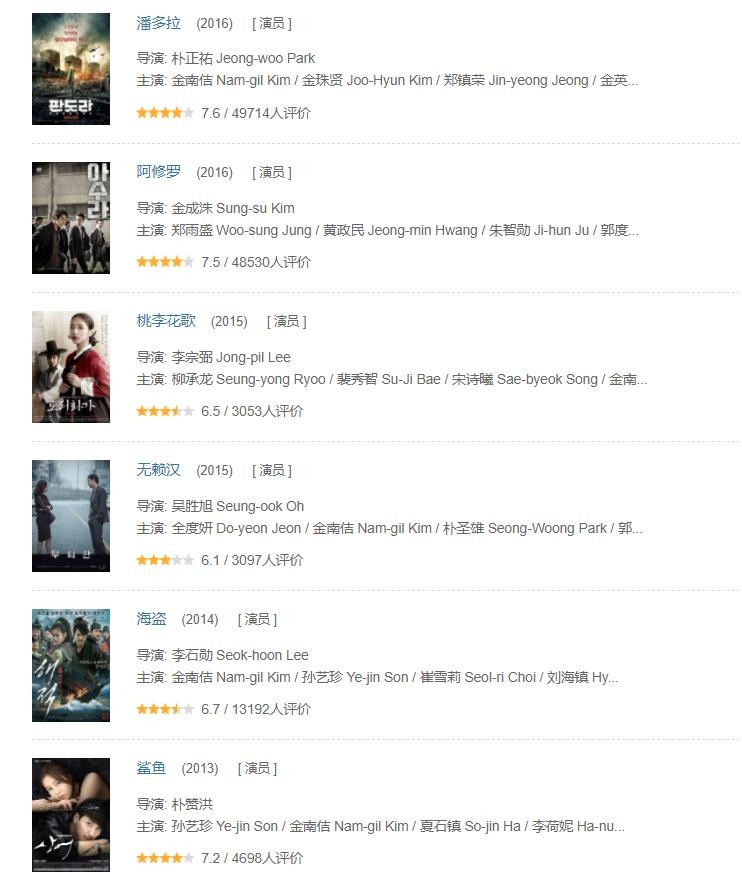Open the 海盗 movie title link
This screenshot has width=742, height=890.
(x=151, y=619)
